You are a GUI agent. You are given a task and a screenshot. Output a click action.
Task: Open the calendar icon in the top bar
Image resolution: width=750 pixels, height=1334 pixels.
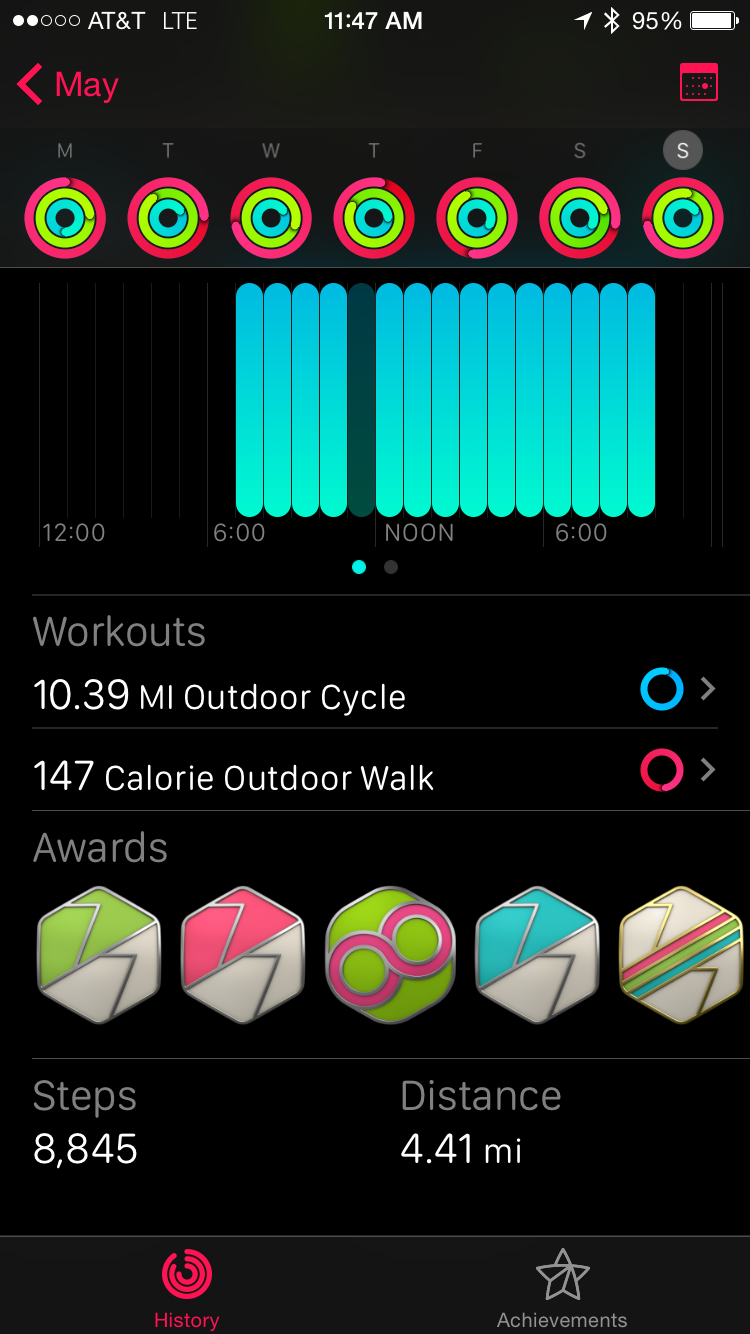698,83
